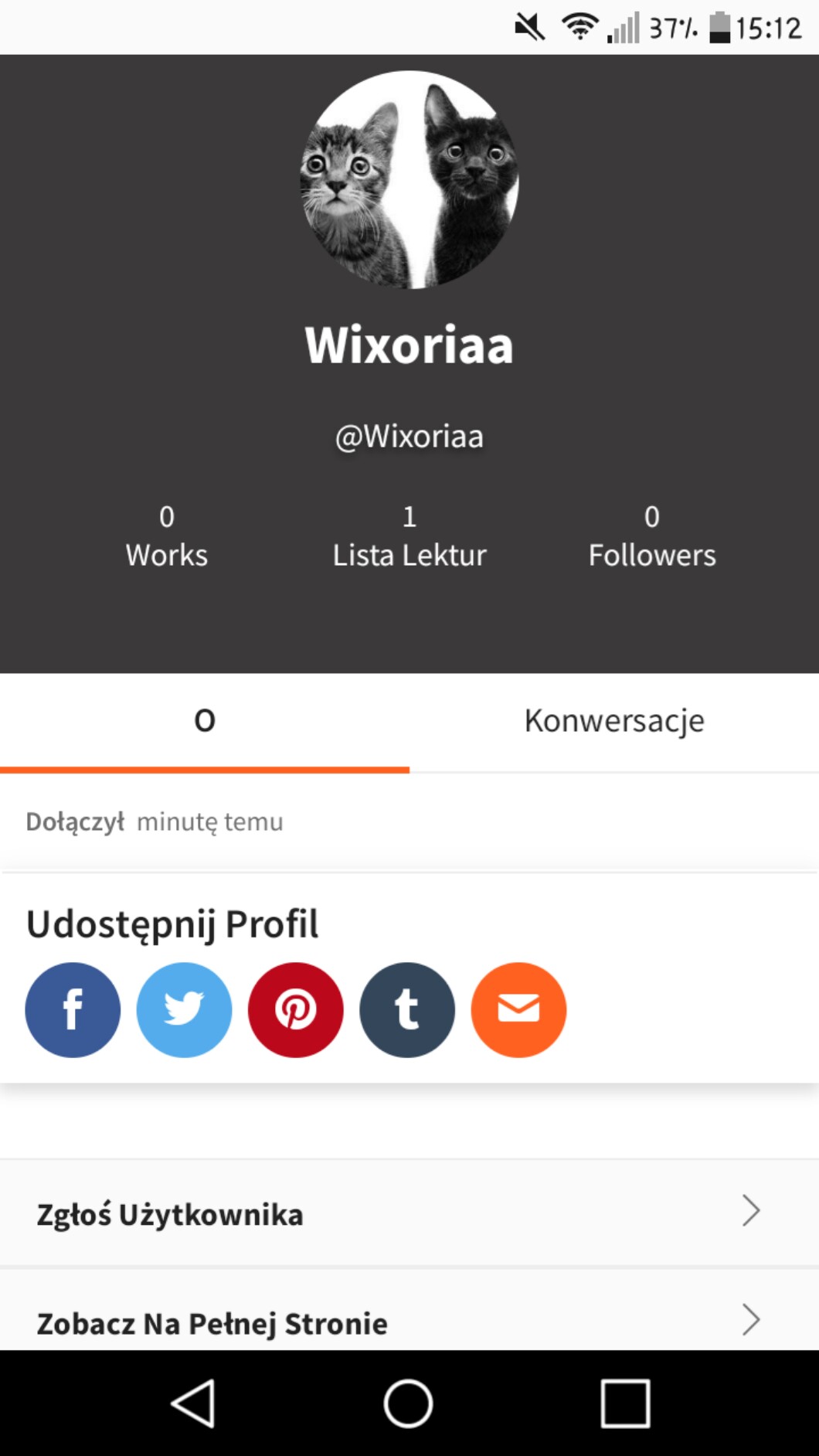Share profile to Pinterest
This screenshot has width=819, height=1456.
point(295,1009)
